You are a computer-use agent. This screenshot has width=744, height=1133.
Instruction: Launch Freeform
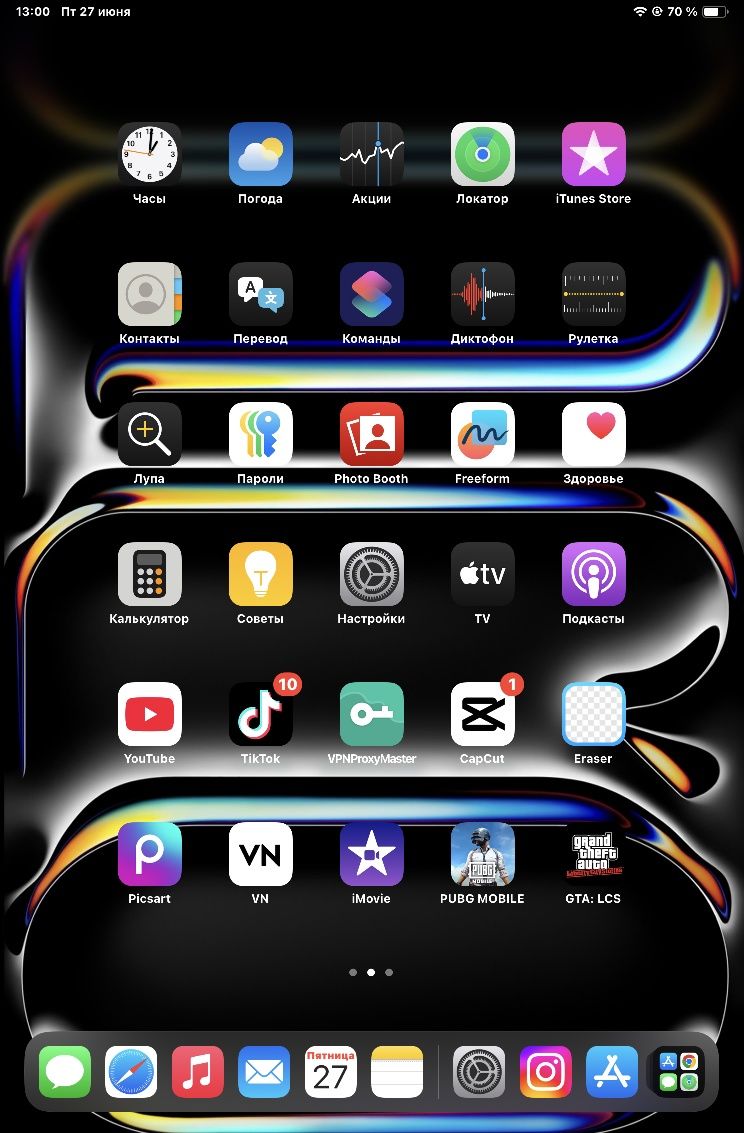[x=483, y=434]
